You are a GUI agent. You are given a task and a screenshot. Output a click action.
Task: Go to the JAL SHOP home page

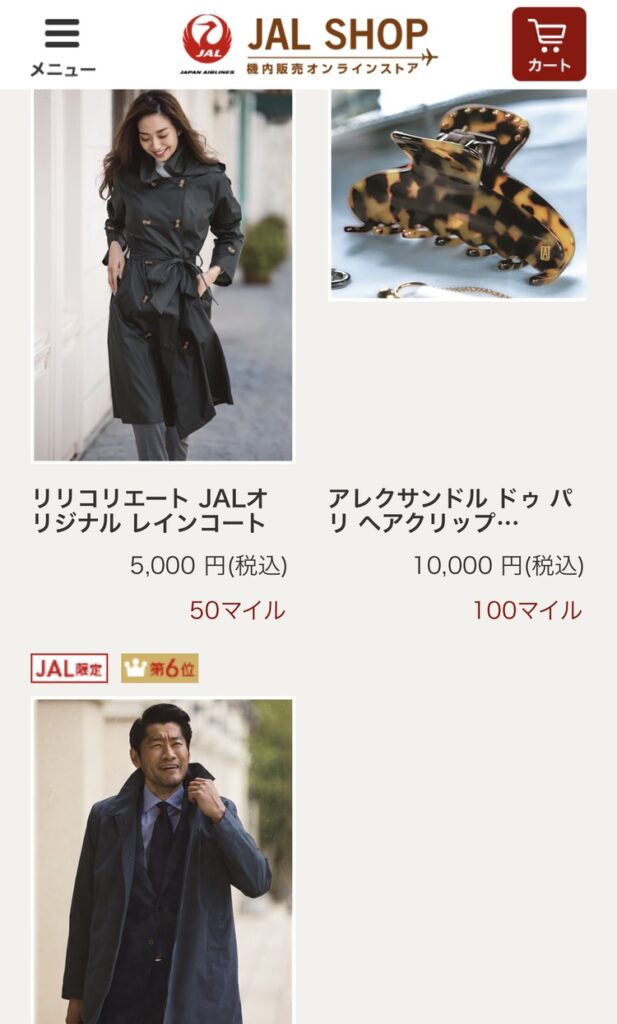pos(309,45)
